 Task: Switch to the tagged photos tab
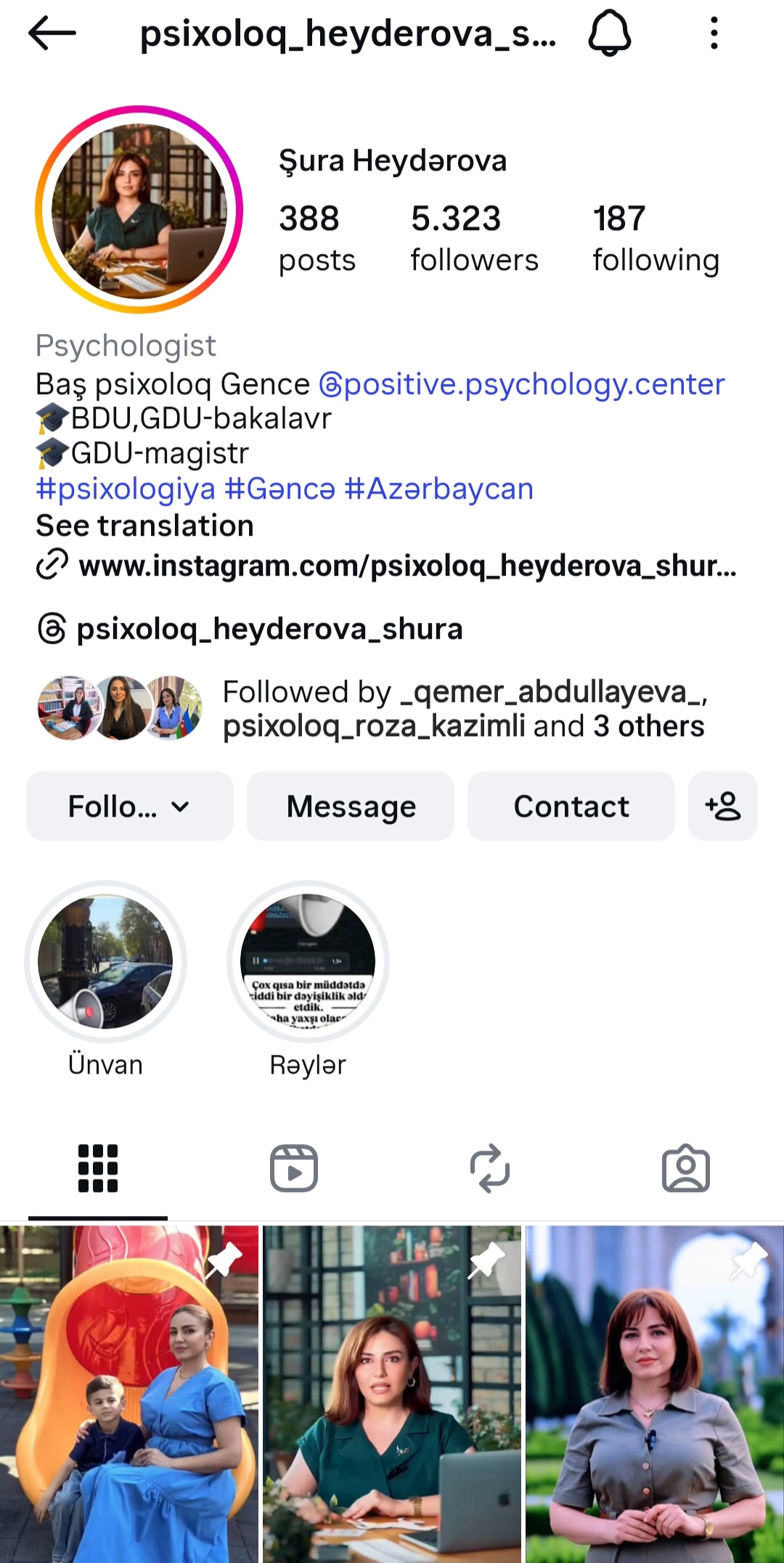[685, 1168]
